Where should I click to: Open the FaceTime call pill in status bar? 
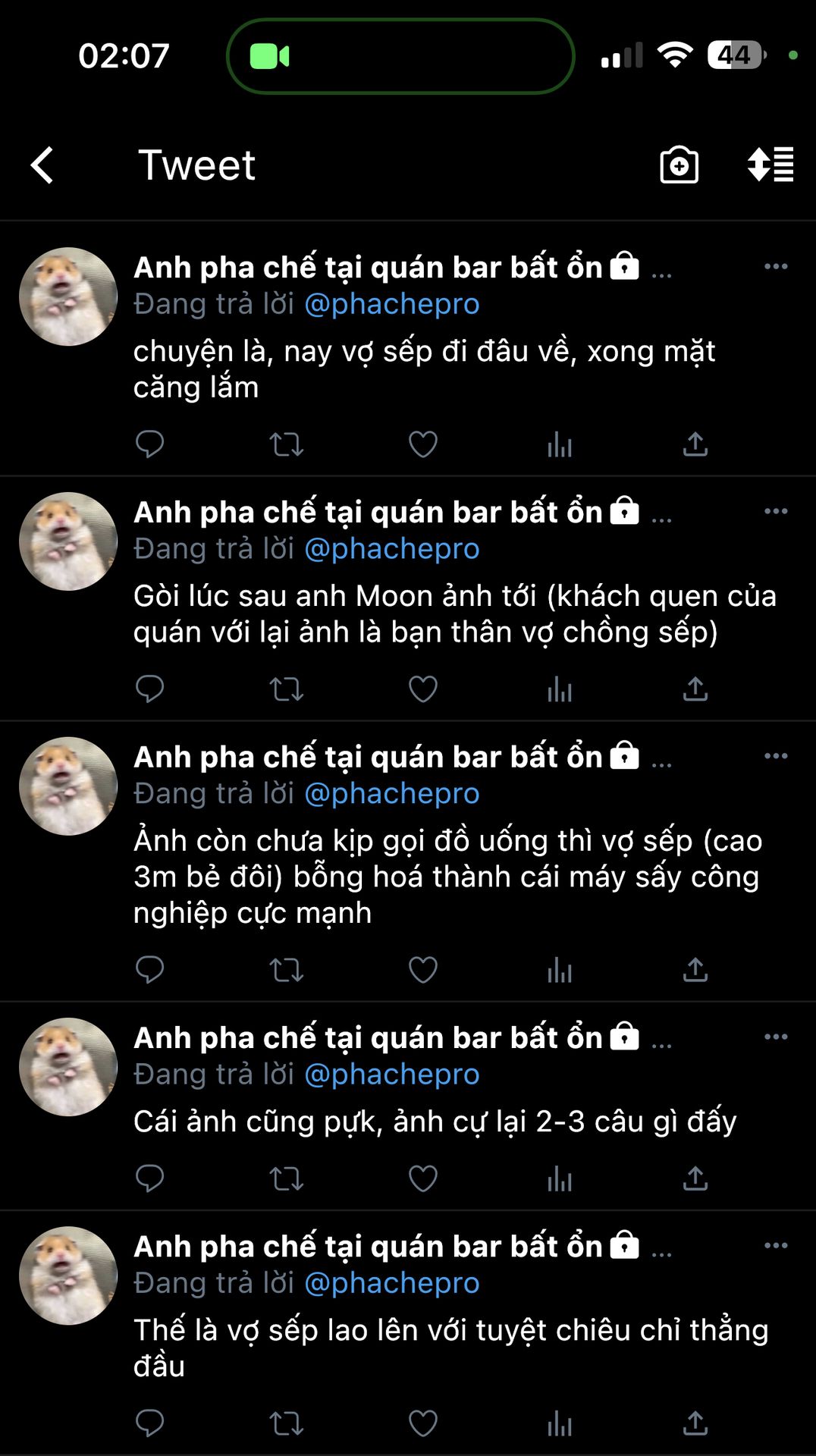pyautogui.click(x=400, y=56)
